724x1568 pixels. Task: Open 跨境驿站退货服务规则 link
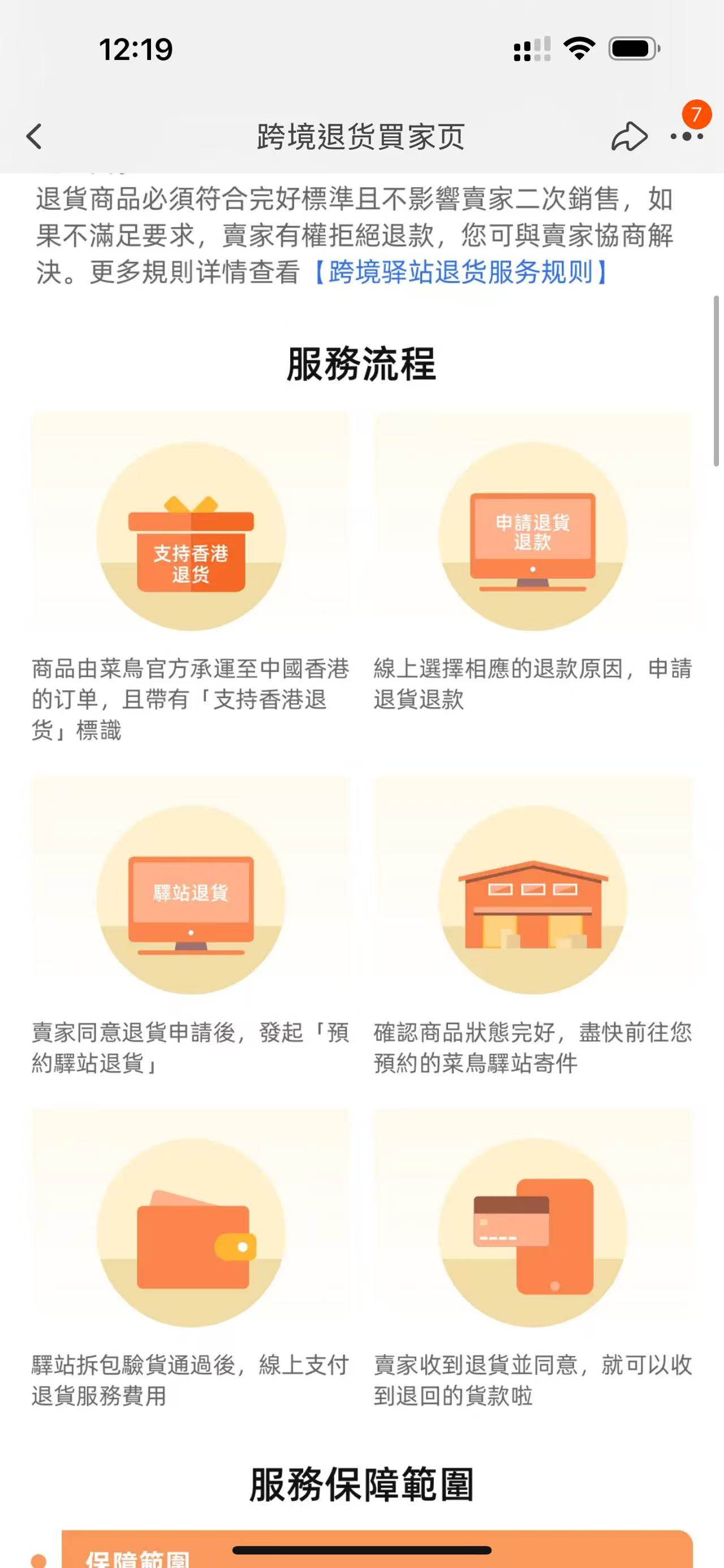[460, 272]
